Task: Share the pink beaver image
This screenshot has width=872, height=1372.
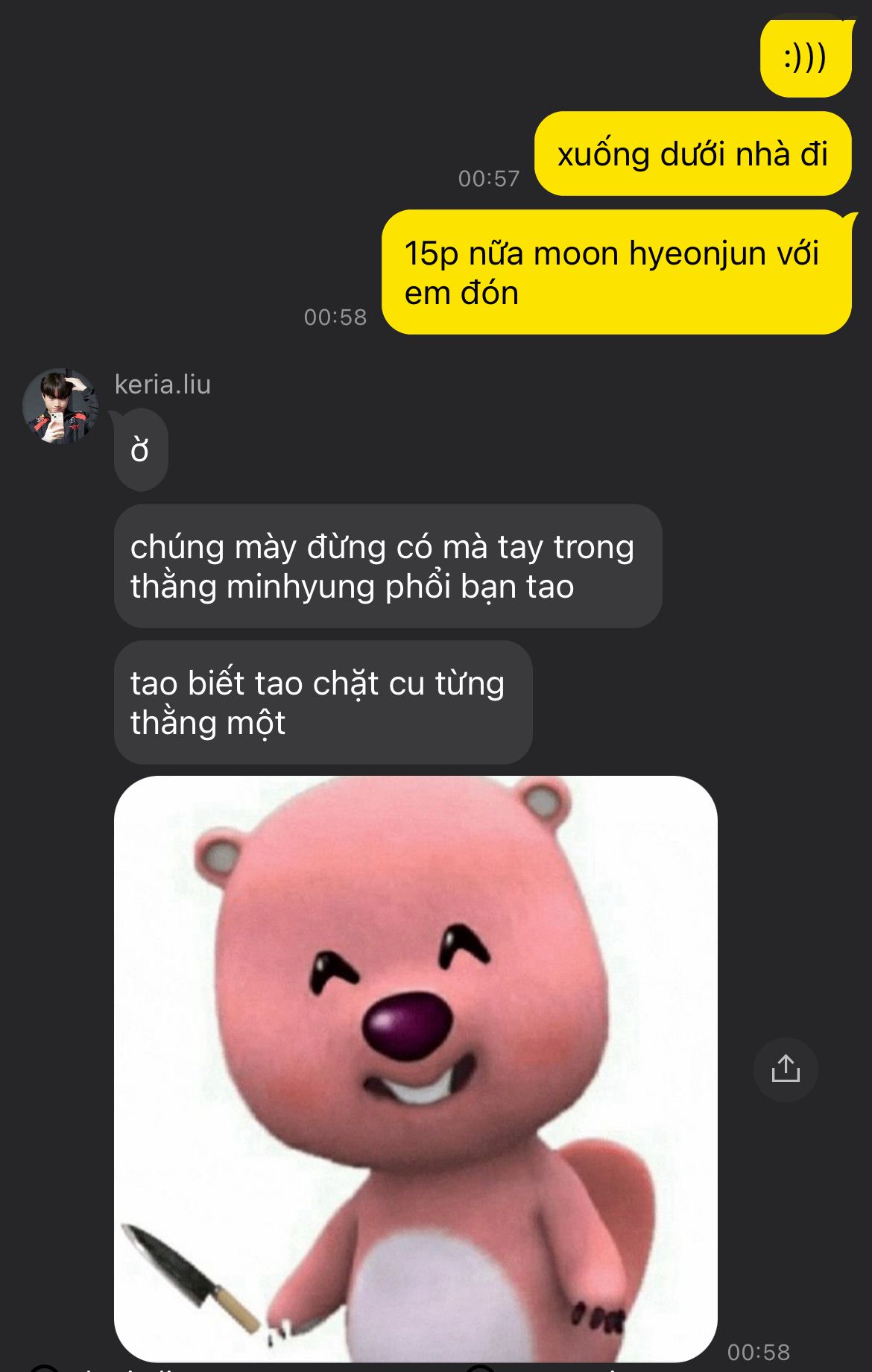Action: coord(786,1069)
